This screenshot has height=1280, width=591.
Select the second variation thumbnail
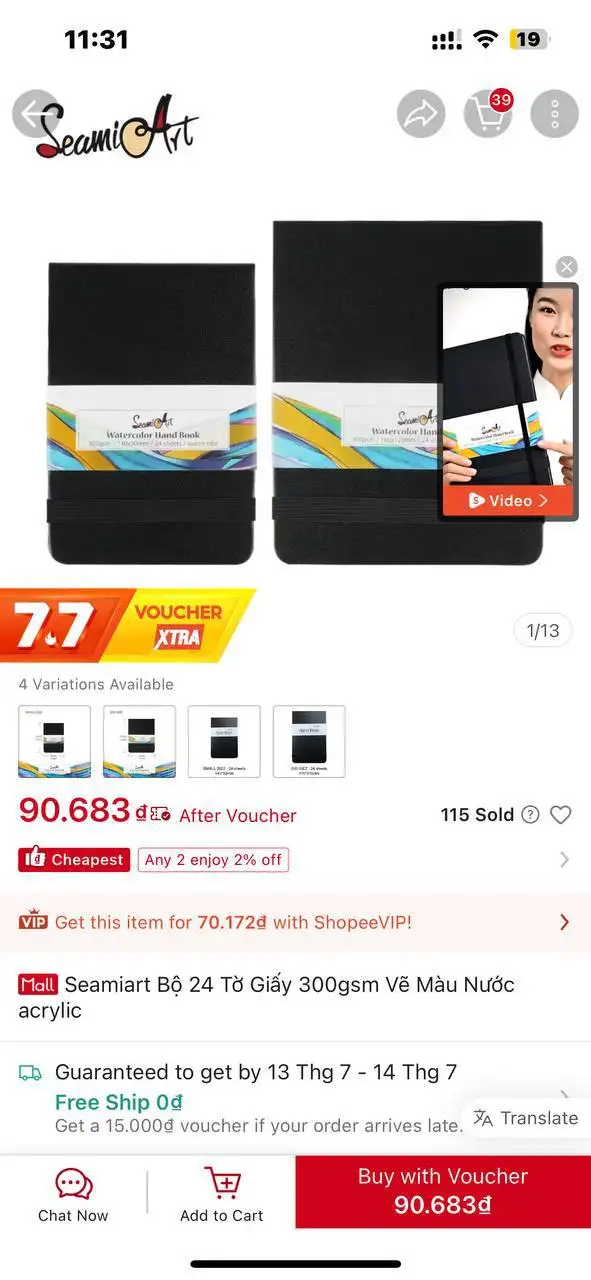click(x=139, y=742)
